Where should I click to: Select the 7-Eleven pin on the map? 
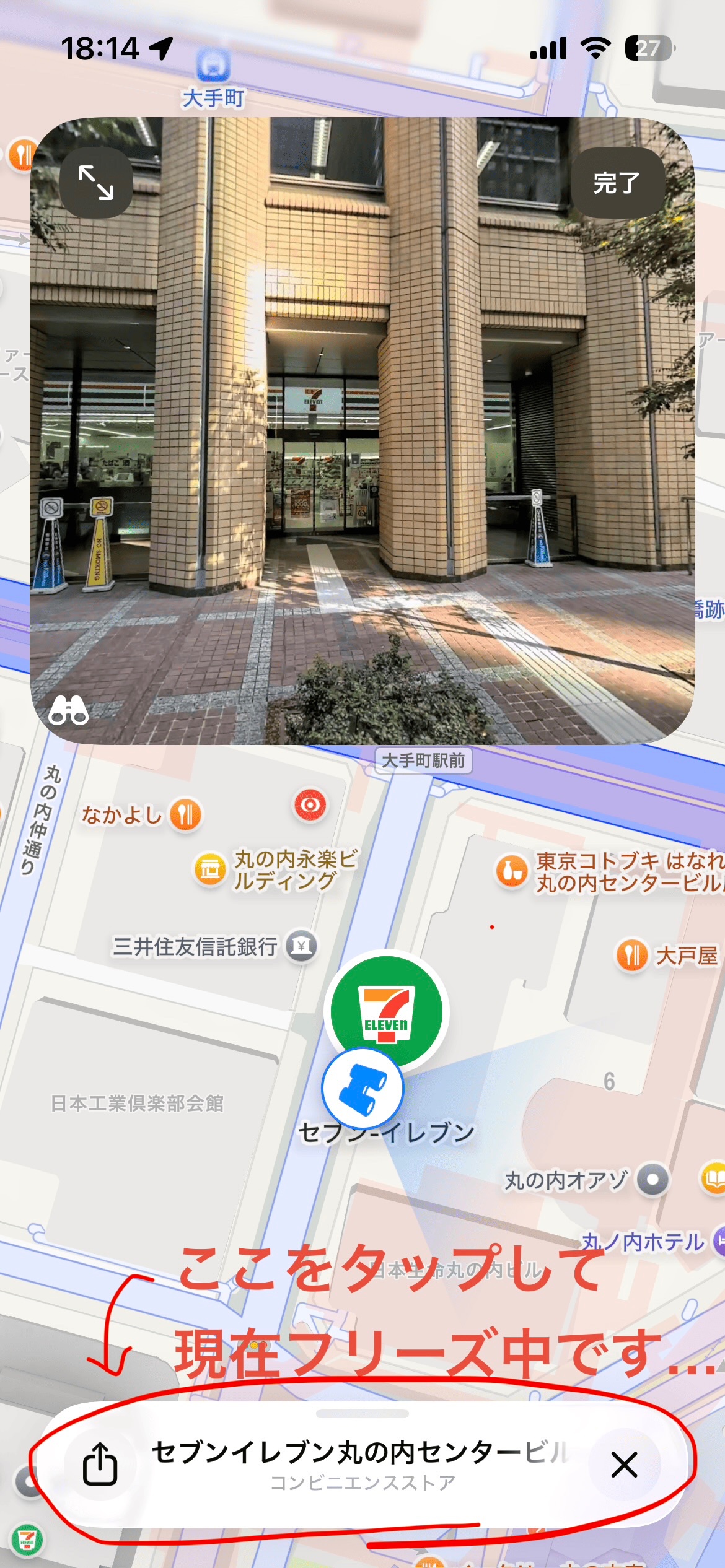click(x=386, y=1011)
